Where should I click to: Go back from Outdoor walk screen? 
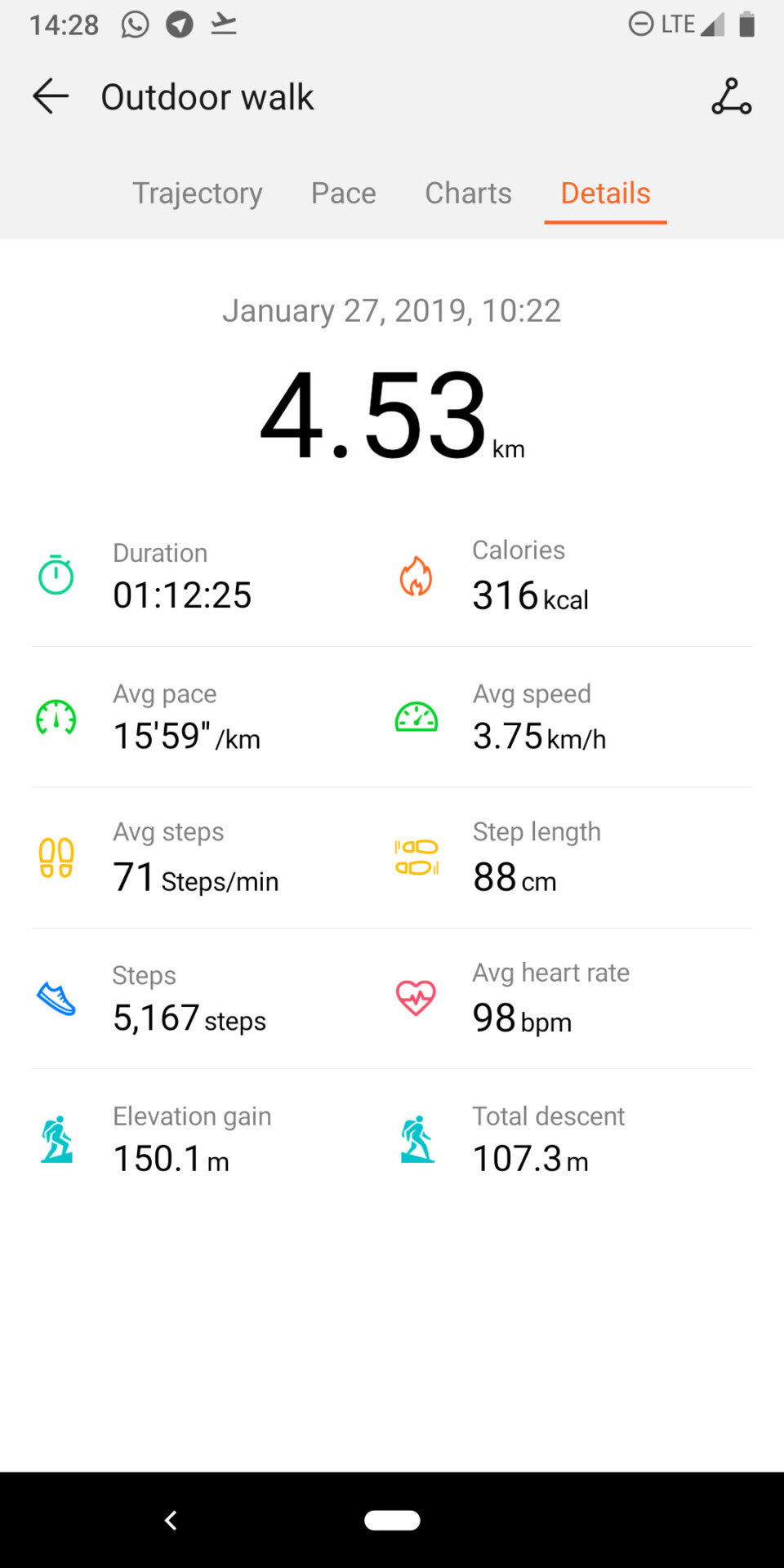coord(51,96)
